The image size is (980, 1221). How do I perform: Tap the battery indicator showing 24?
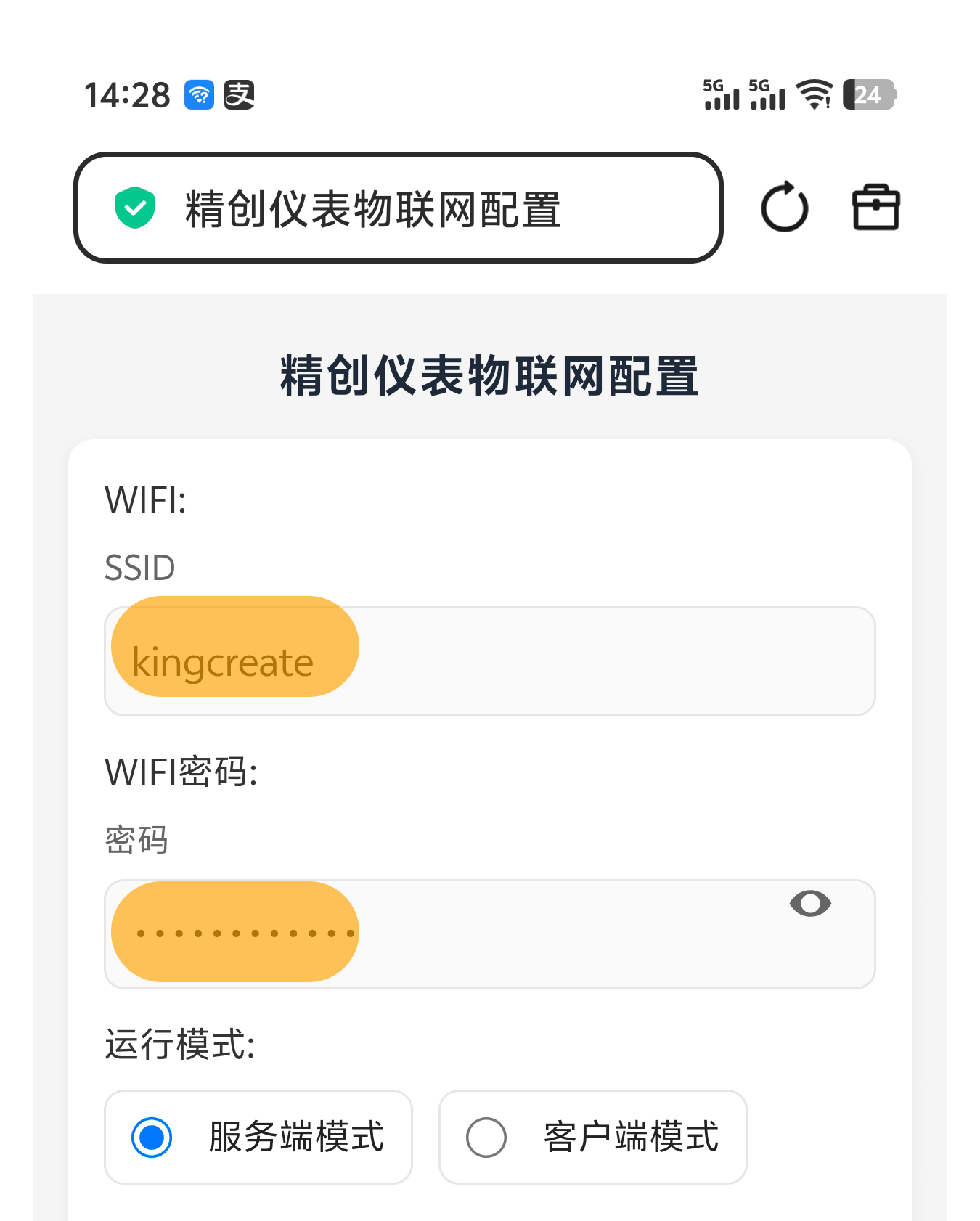click(869, 94)
